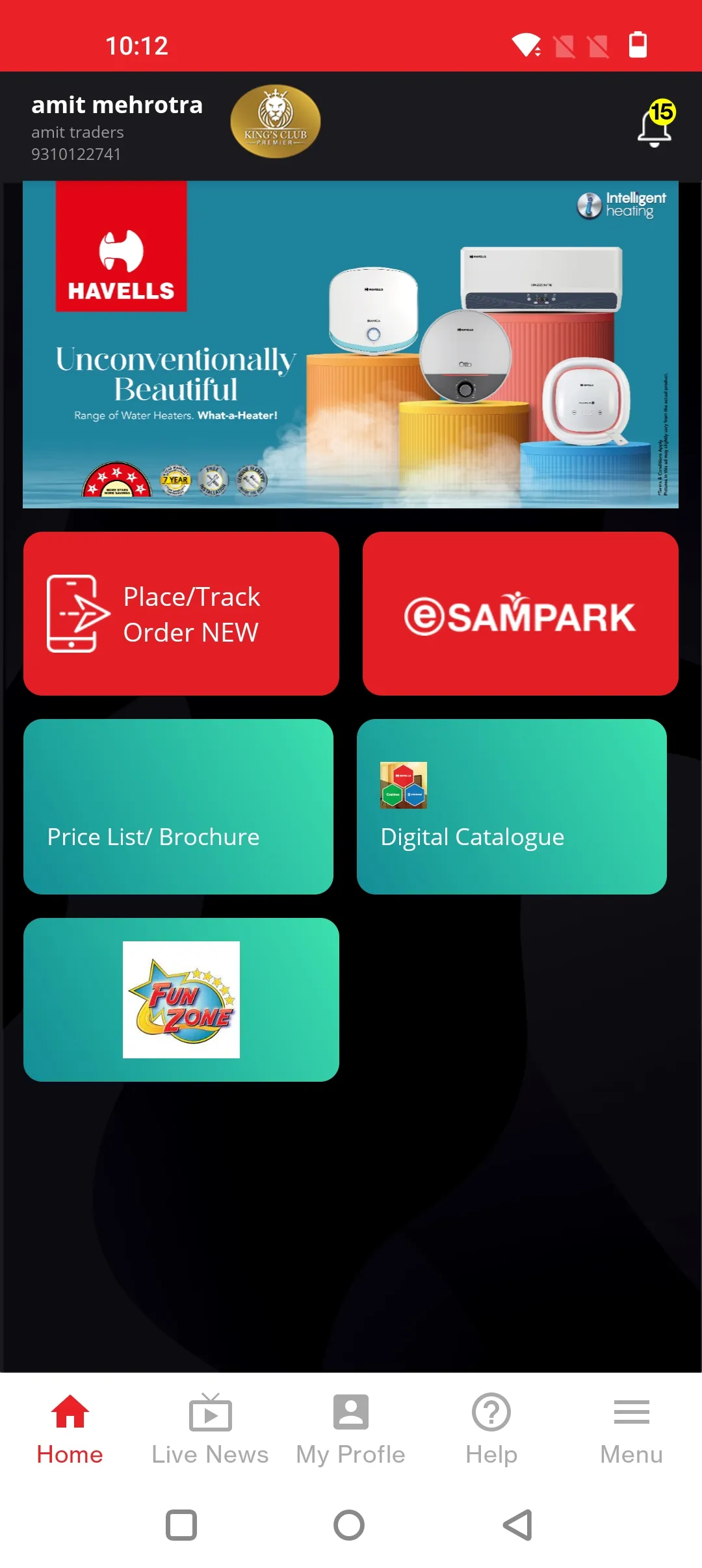Viewport: 702px width, 1568px height.
Task: Open the recent apps button
Action: [181, 1525]
